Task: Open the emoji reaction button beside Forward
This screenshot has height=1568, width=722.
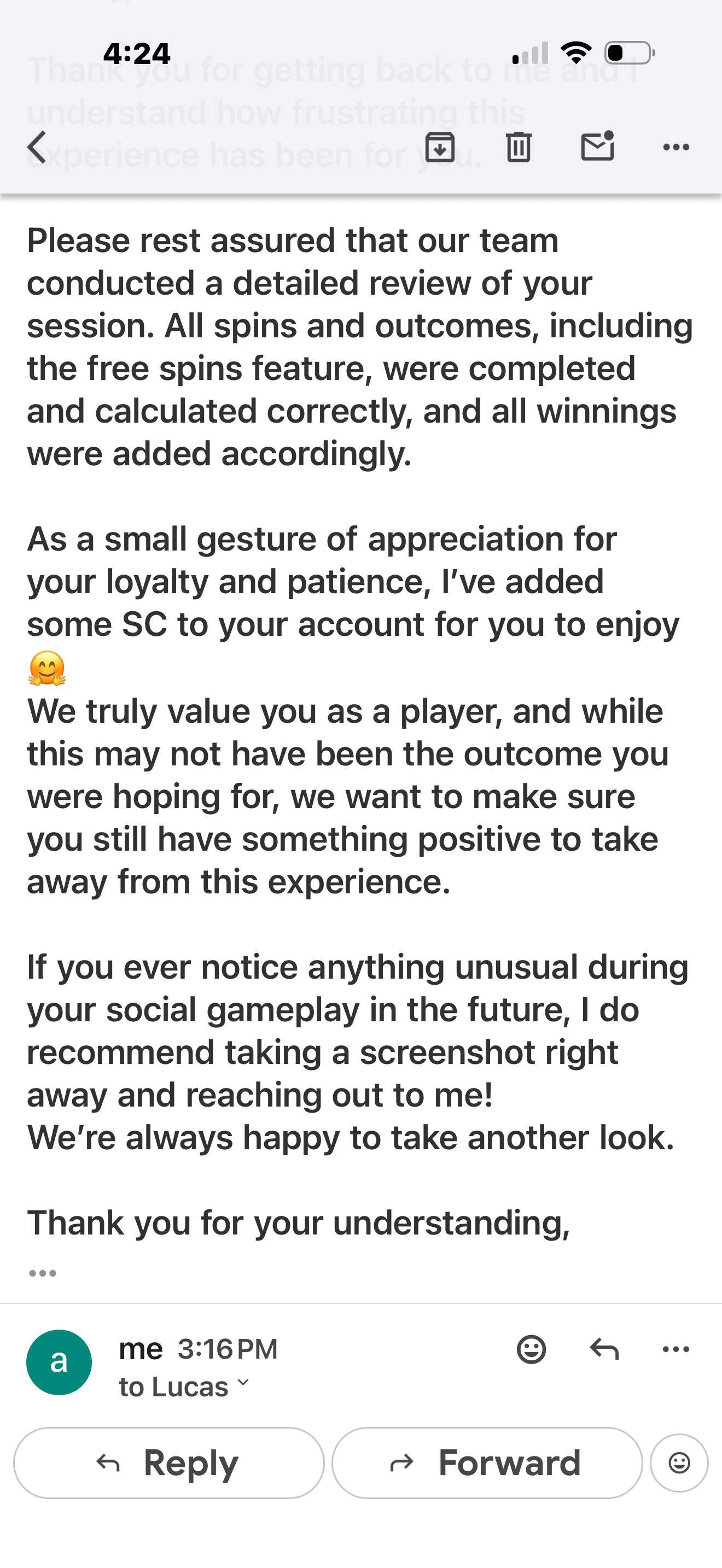Action: [x=679, y=1462]
